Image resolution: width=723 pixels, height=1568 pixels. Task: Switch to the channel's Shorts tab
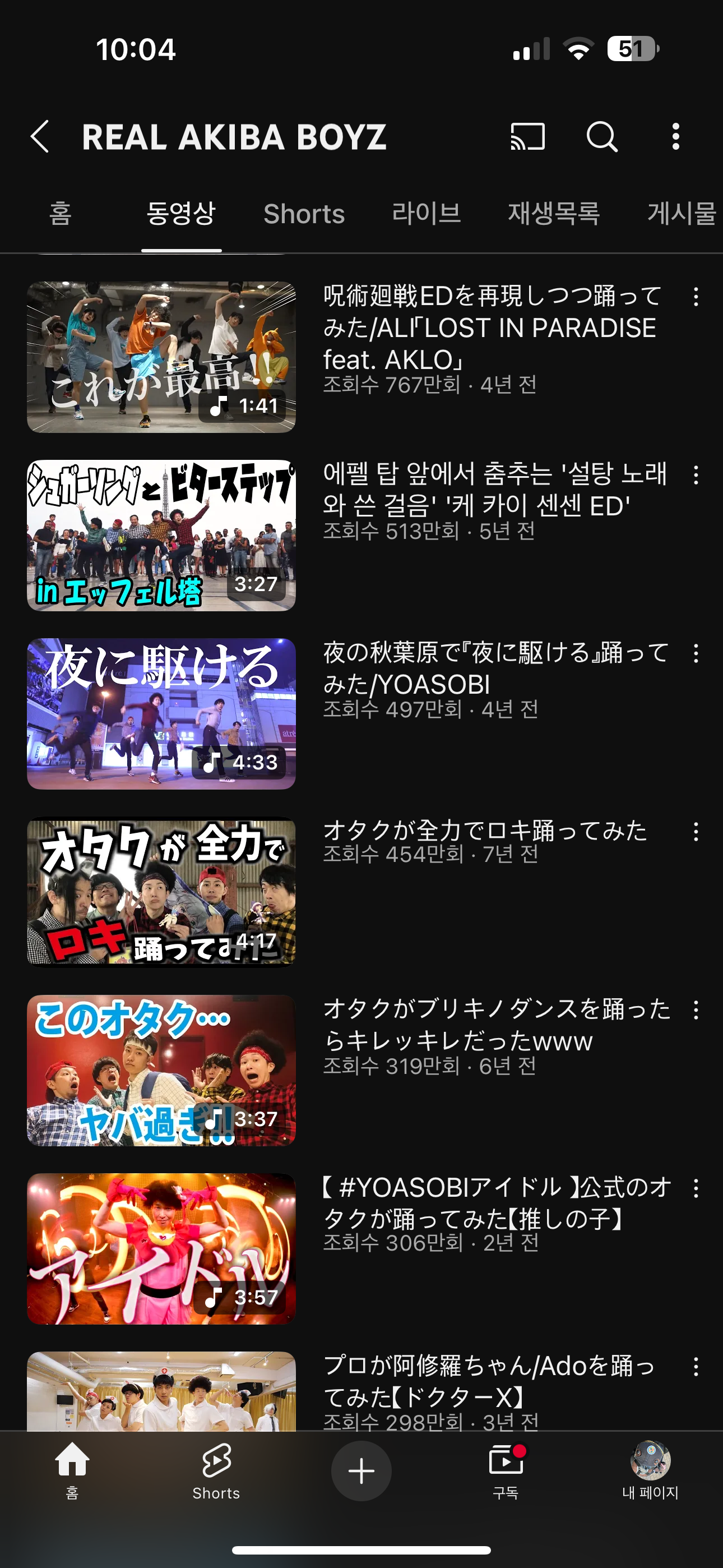coord(304,214)
